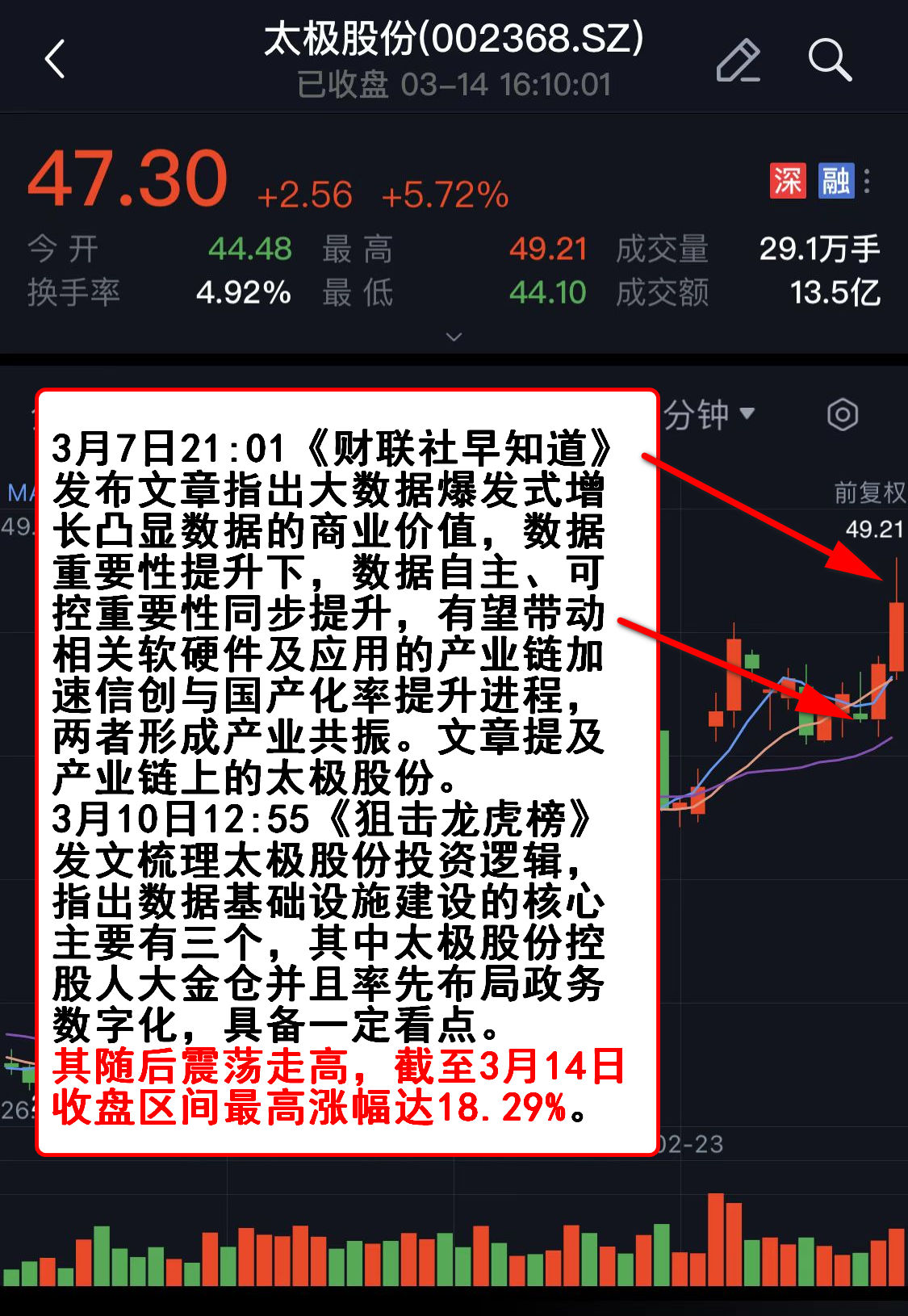
Task: Change the 前复权 adjustment option
Action: click(869, 492)
